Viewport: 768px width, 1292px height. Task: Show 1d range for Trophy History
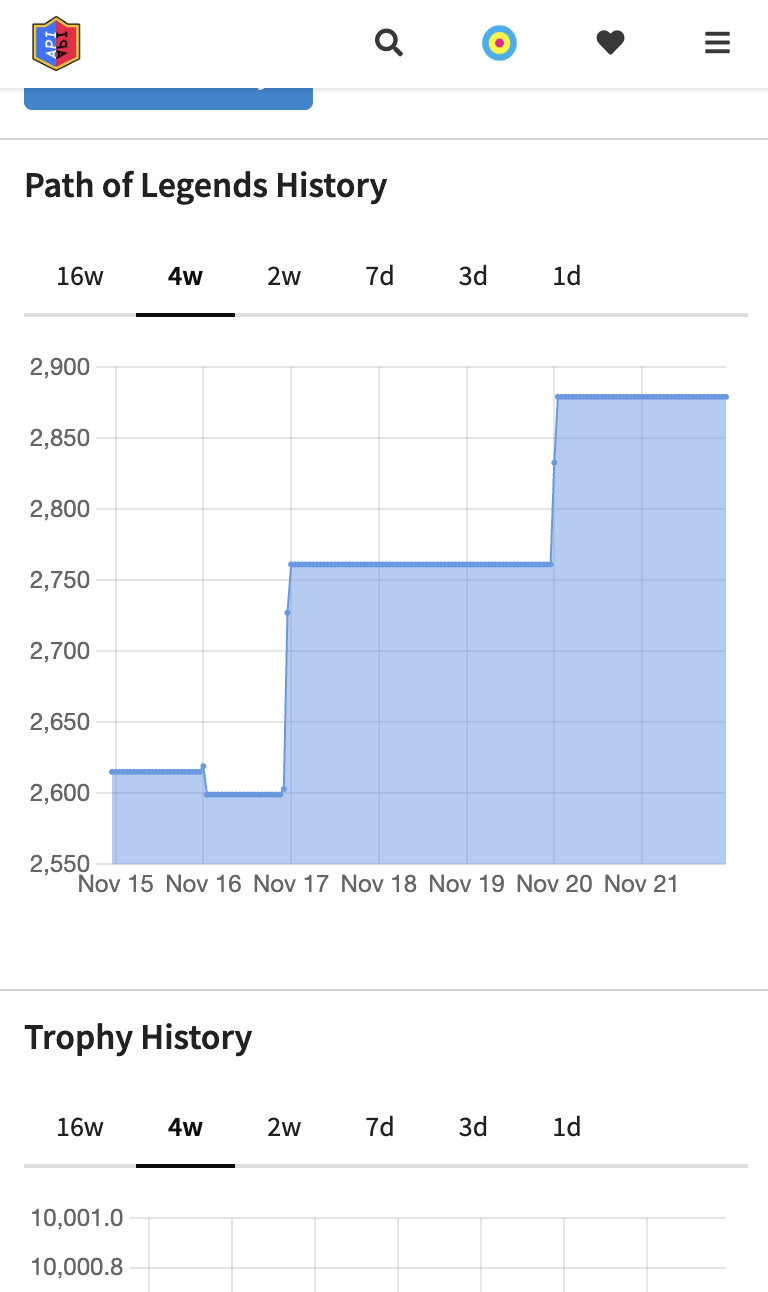point(567,1127)
